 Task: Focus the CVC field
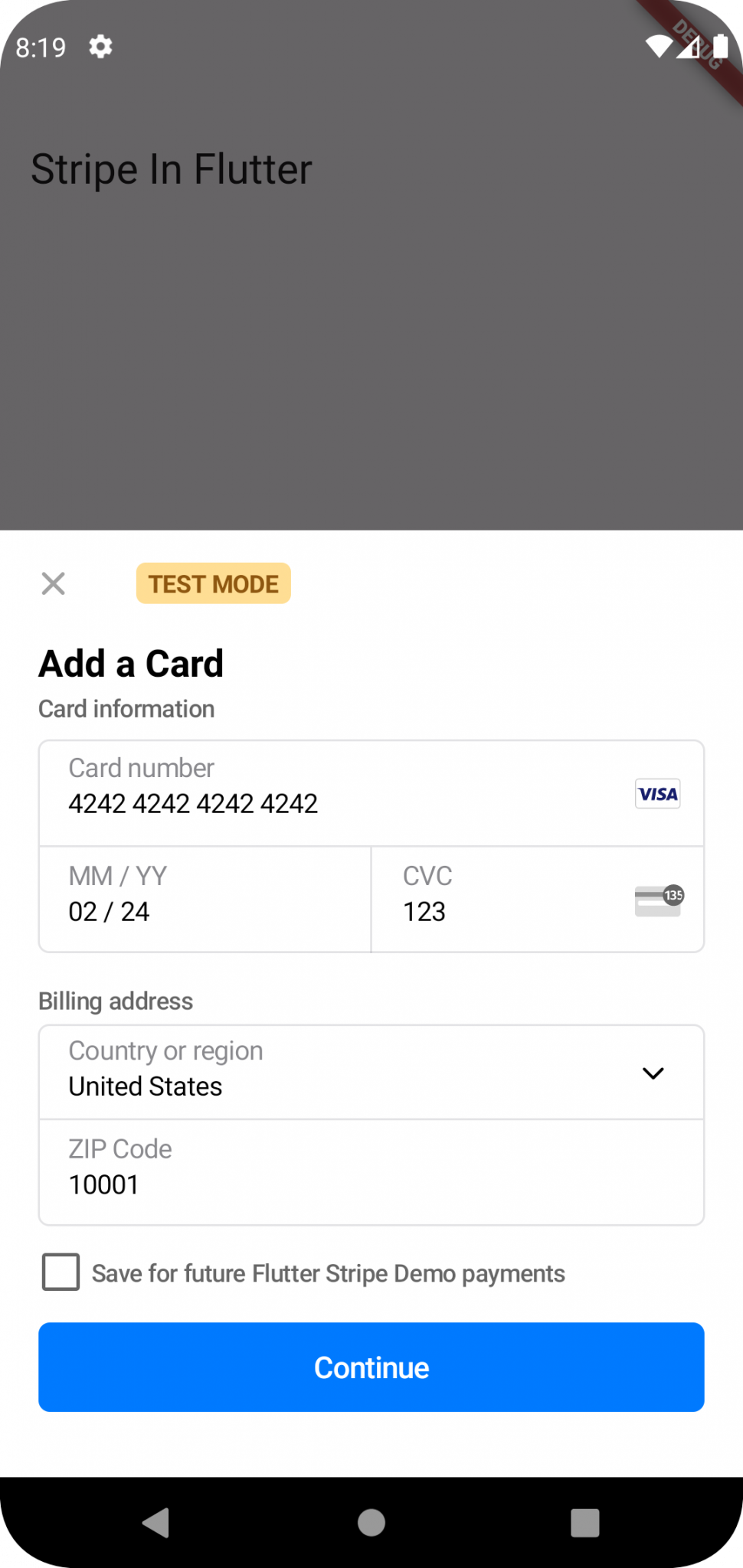click(x=538, y=900)
